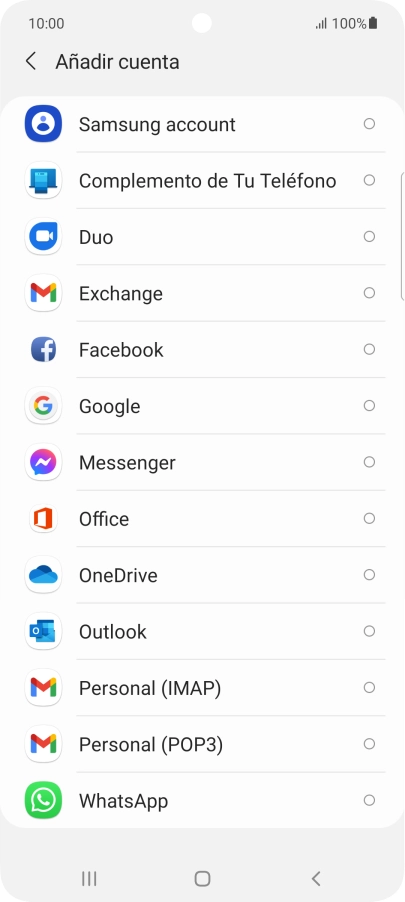Screen dimensions: 405x902
Task: Add a OneDrive account
Action: (x=202, y=575)
